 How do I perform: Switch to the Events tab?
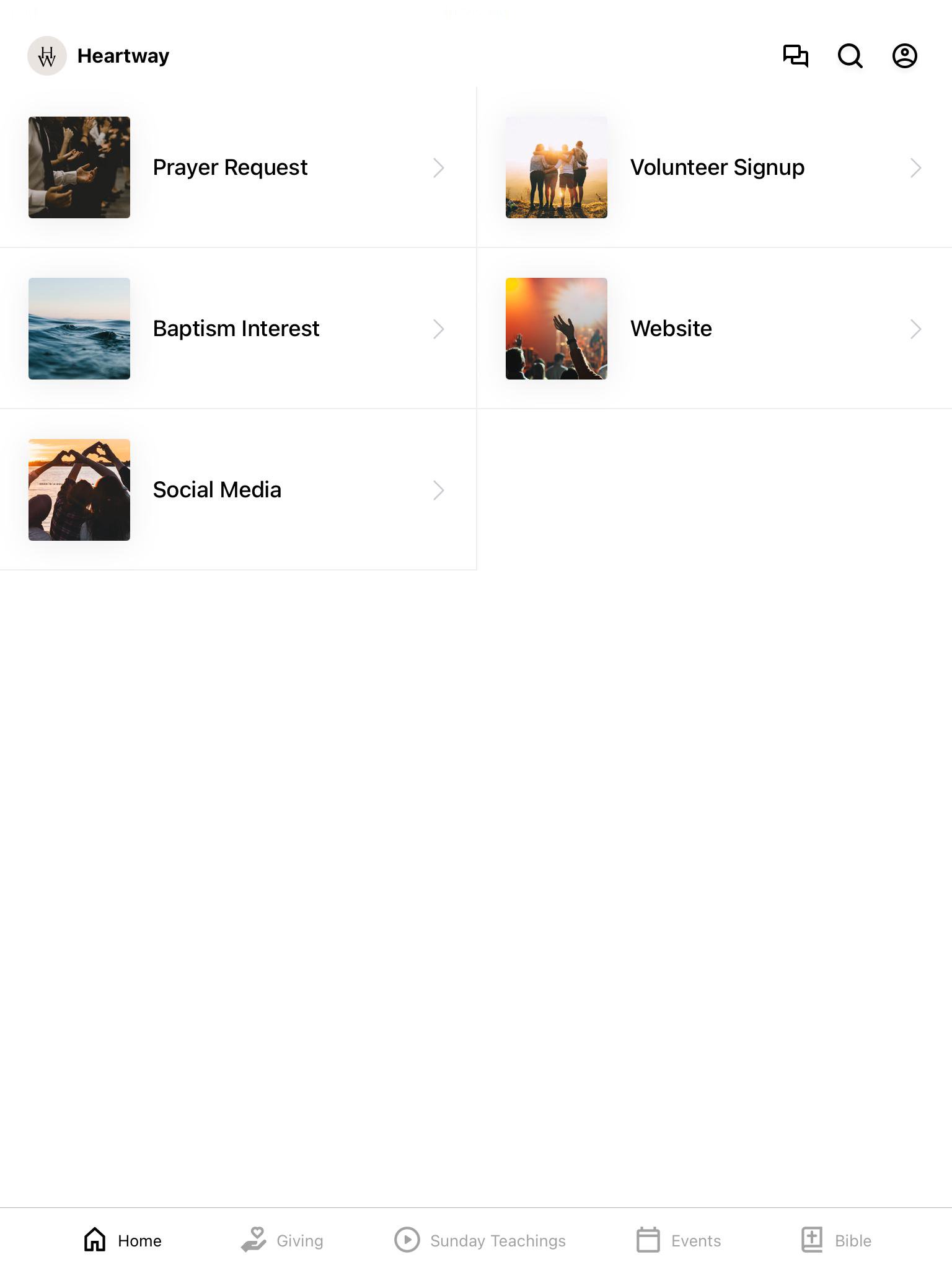tap(679, 1240)
